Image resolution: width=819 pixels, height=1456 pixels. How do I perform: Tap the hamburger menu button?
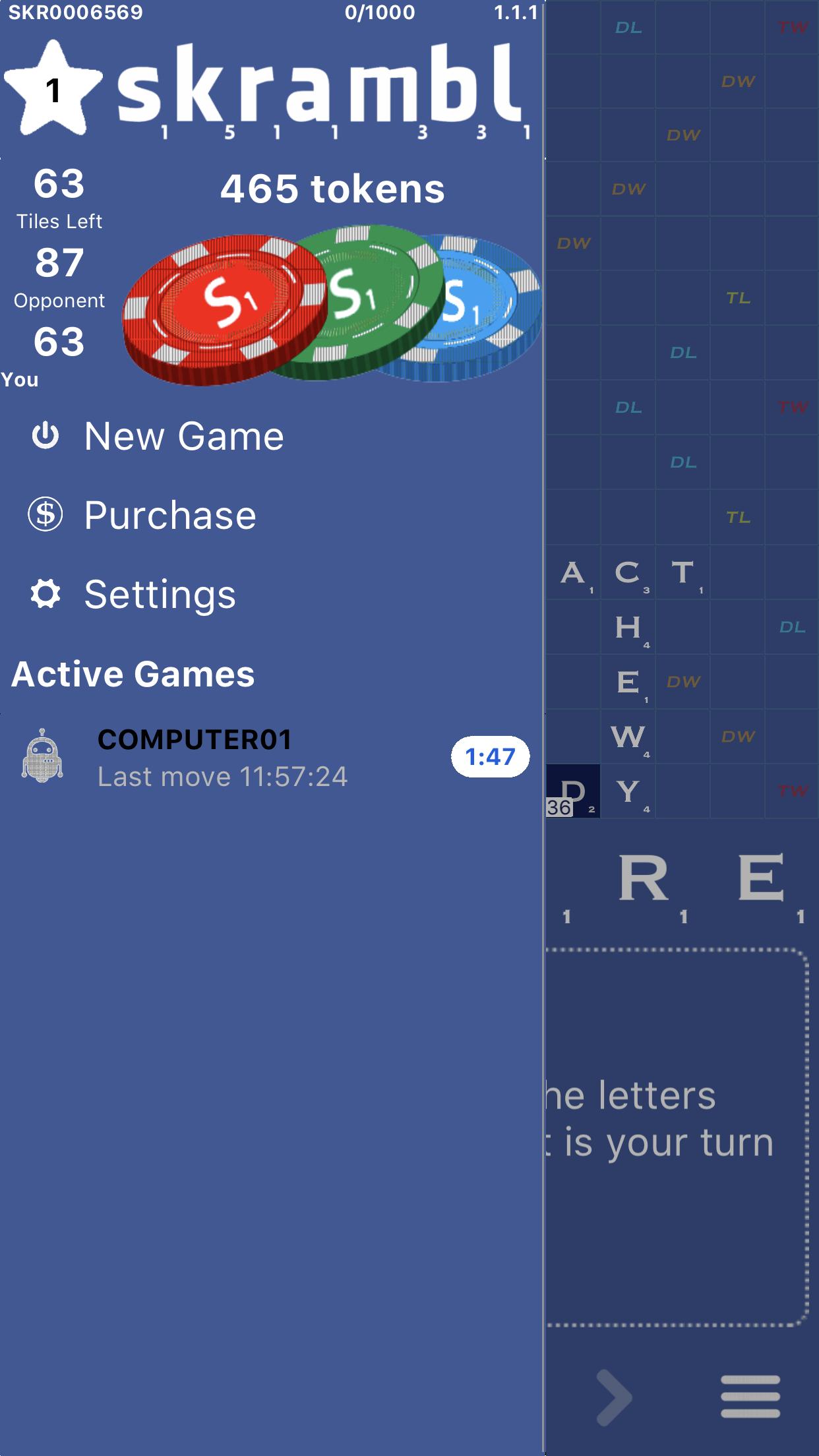click(750, 1397)
